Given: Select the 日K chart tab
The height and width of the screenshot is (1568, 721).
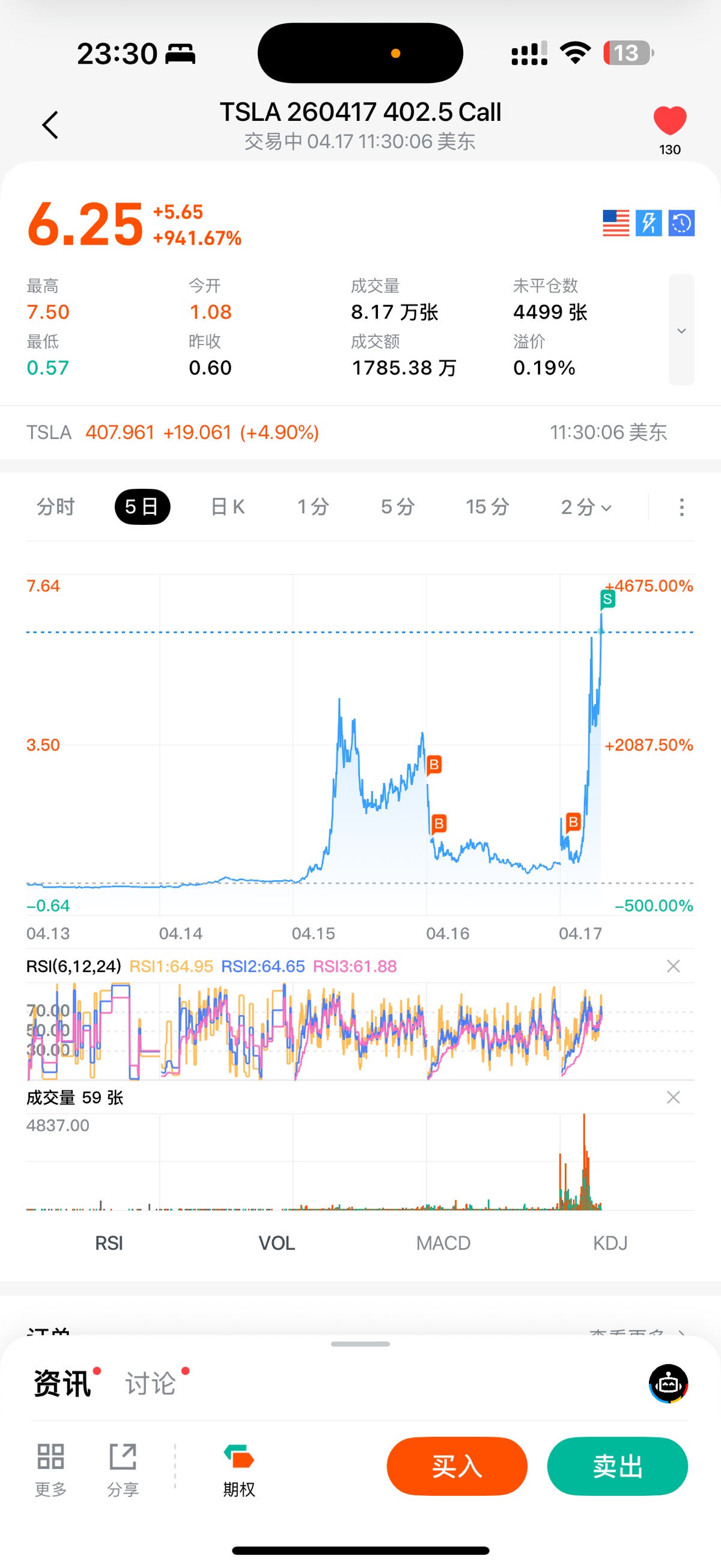Looking at the screenshot, I should (x=228, y=507).
